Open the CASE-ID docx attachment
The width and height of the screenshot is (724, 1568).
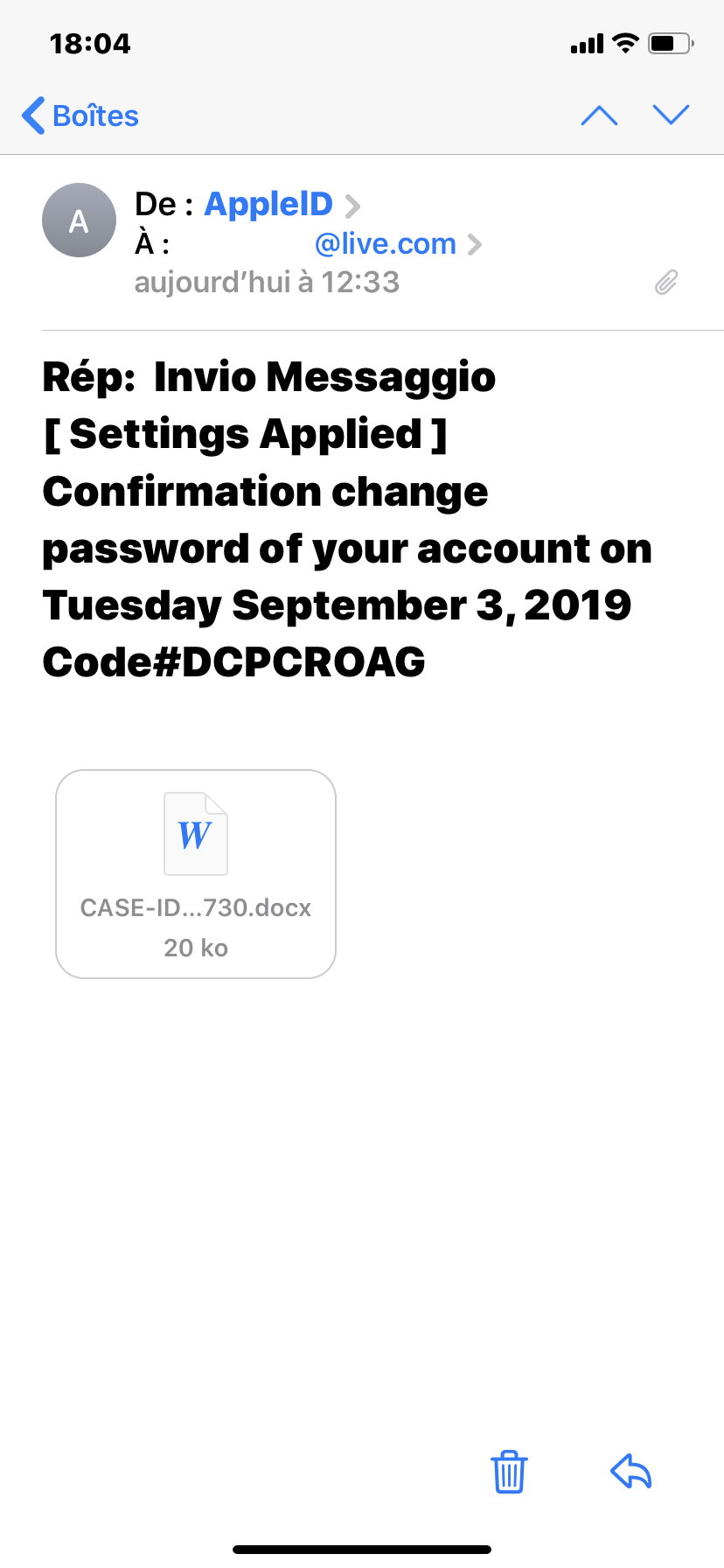[196, 874]
